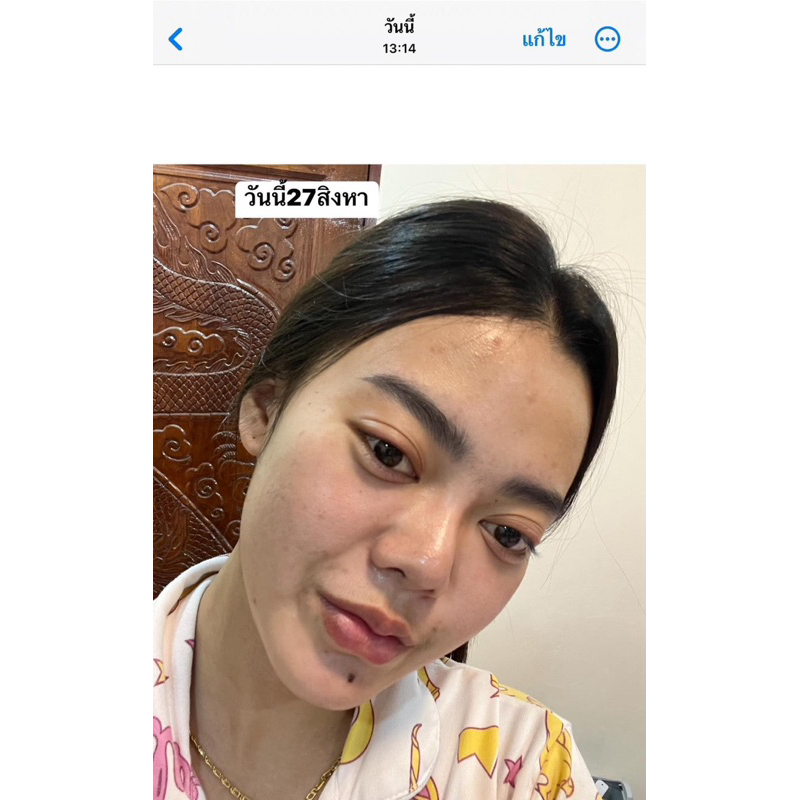Image resolution: width=800 pixels, height=800 pixels.
Task: Open the more options menu
Action: click(607, 39)
